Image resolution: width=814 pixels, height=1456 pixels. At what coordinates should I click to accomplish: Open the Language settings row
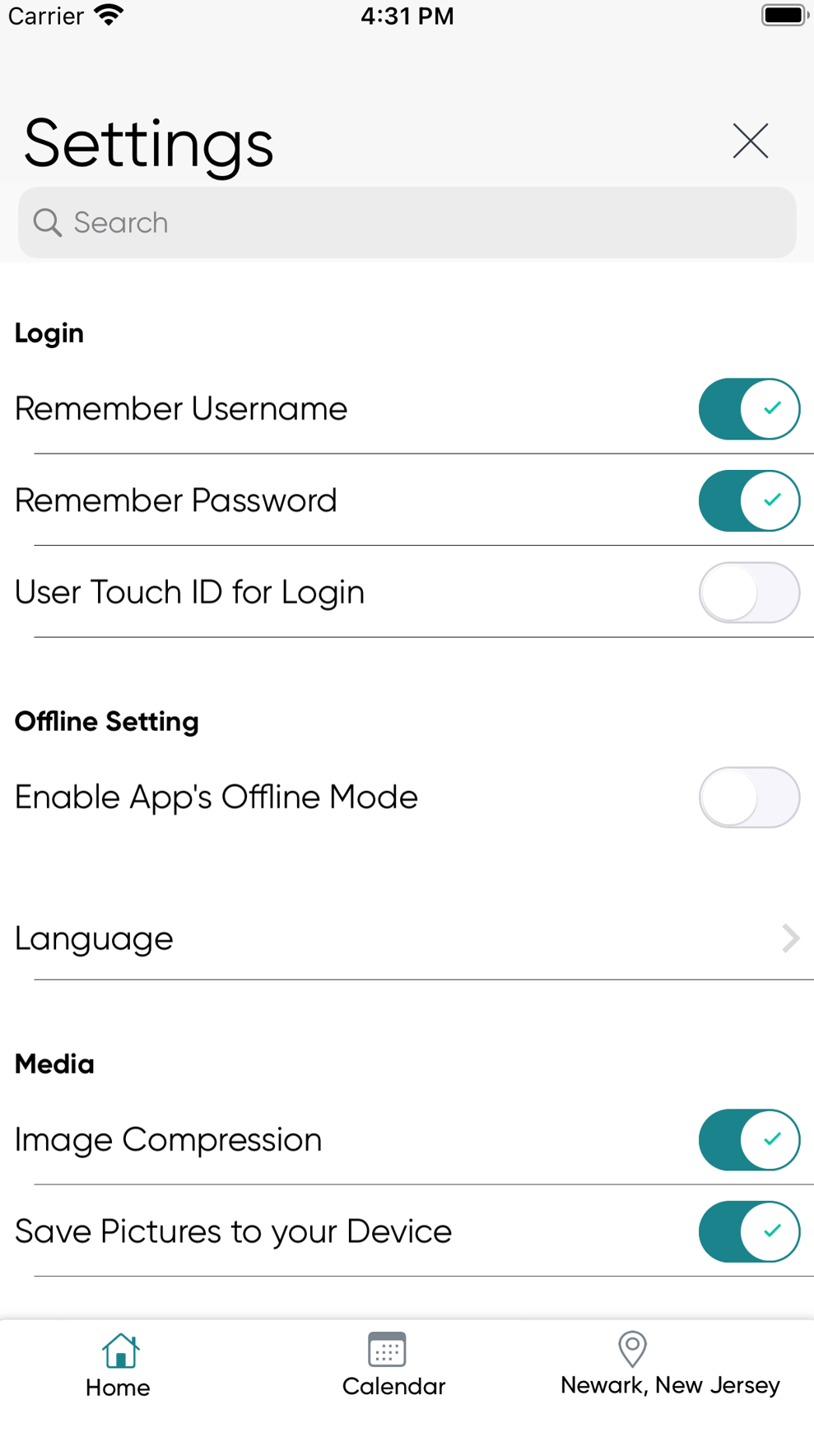(407, 938)
